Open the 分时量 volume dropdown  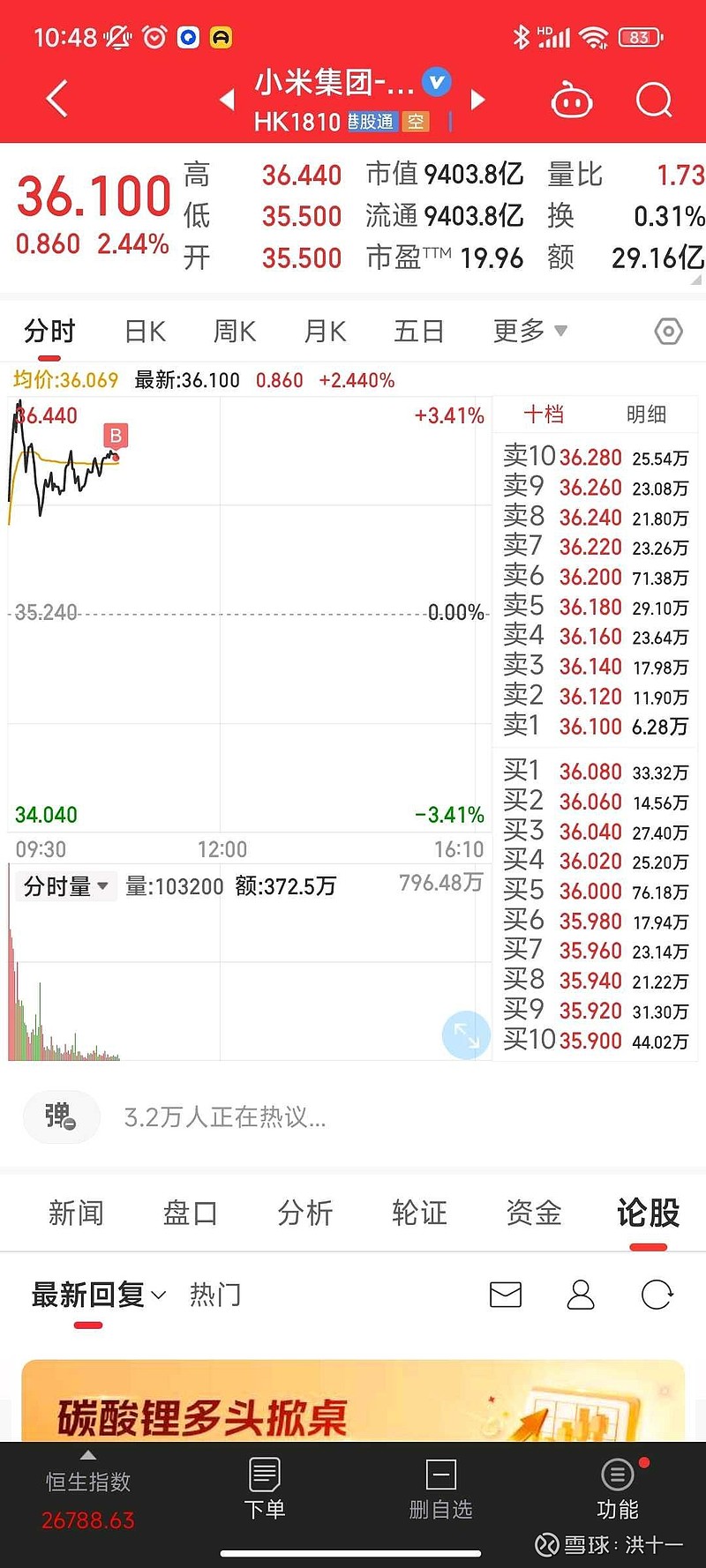(x=65, y=885)
